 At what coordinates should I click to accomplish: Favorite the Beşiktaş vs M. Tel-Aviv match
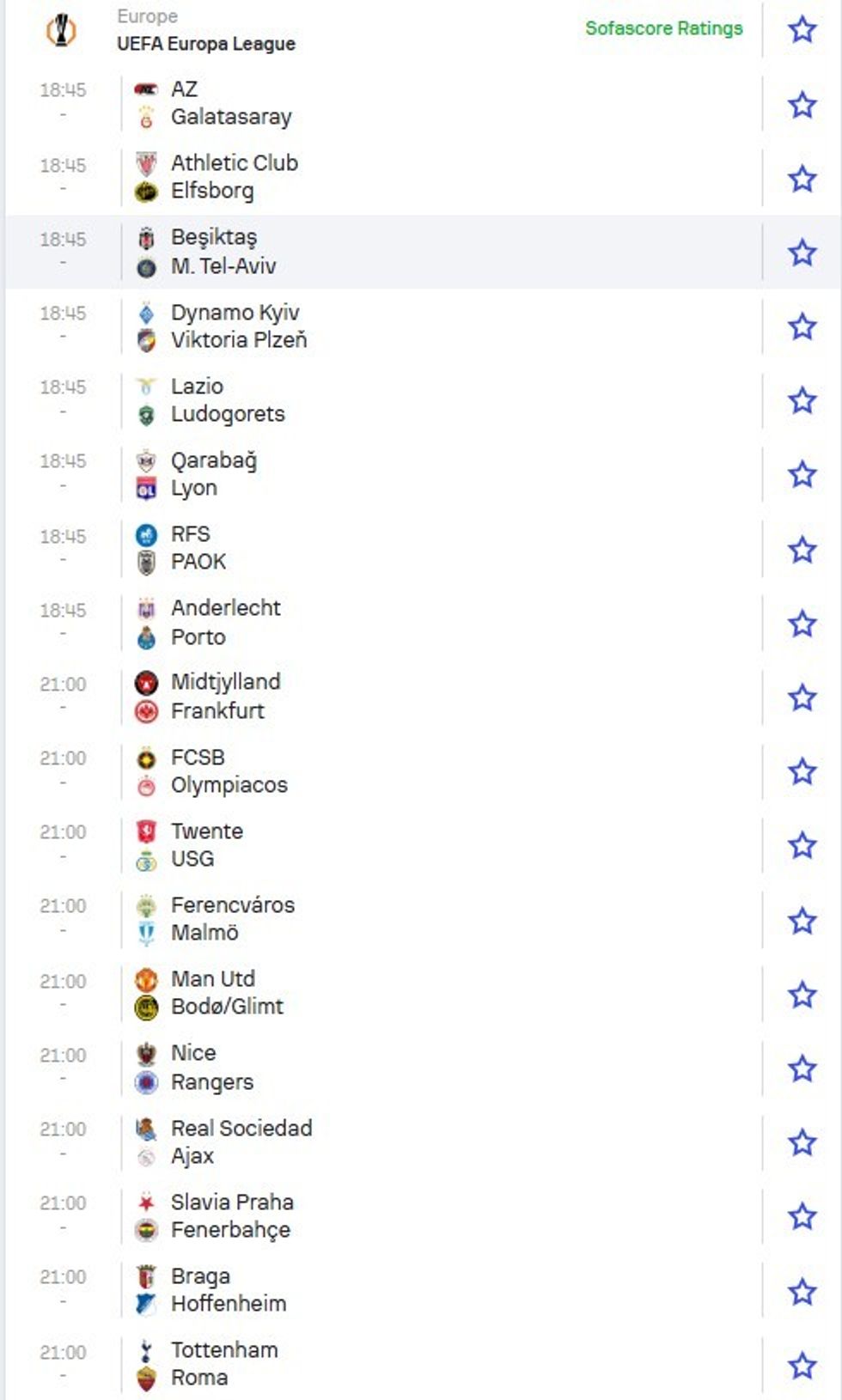pyautogui.click(x=802, y=252)
